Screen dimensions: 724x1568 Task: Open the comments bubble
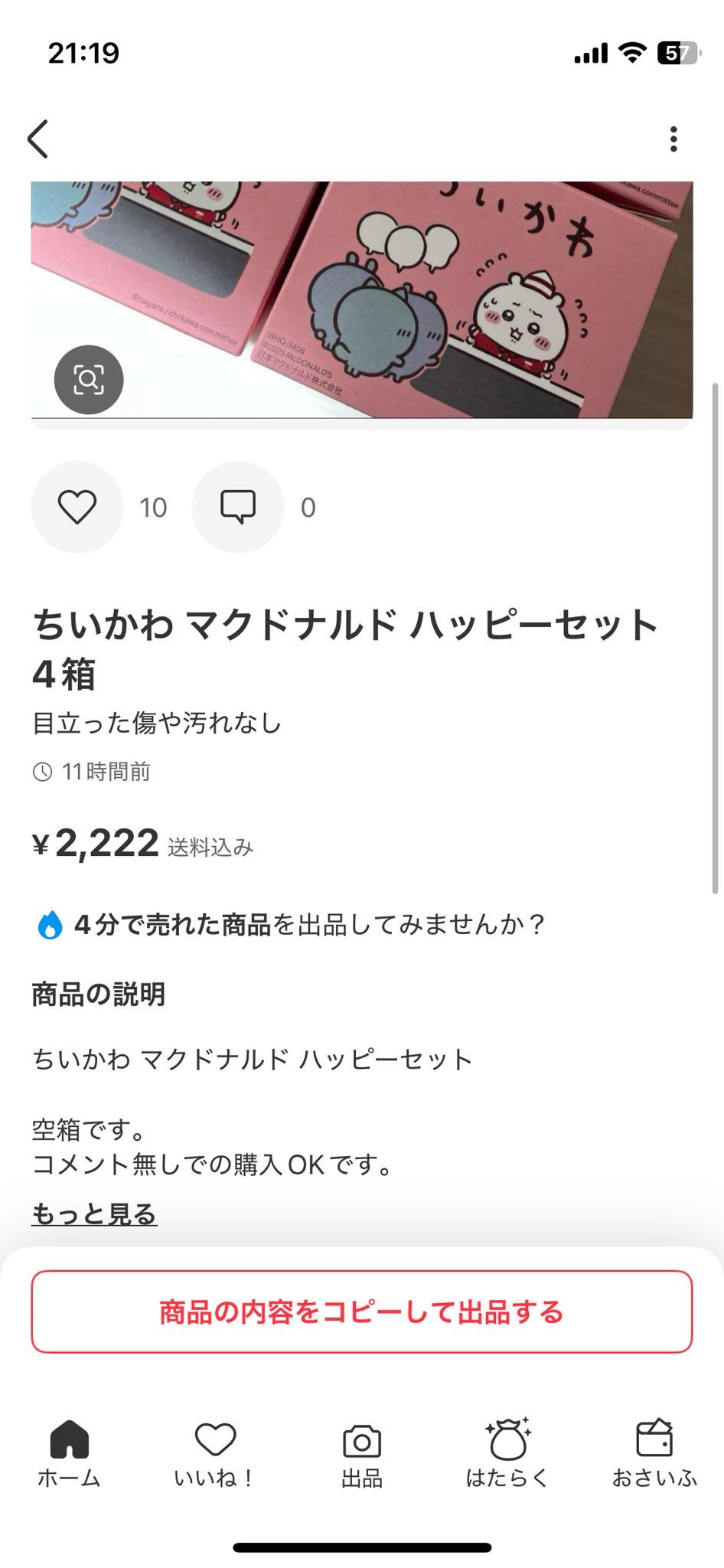[238, 507]
